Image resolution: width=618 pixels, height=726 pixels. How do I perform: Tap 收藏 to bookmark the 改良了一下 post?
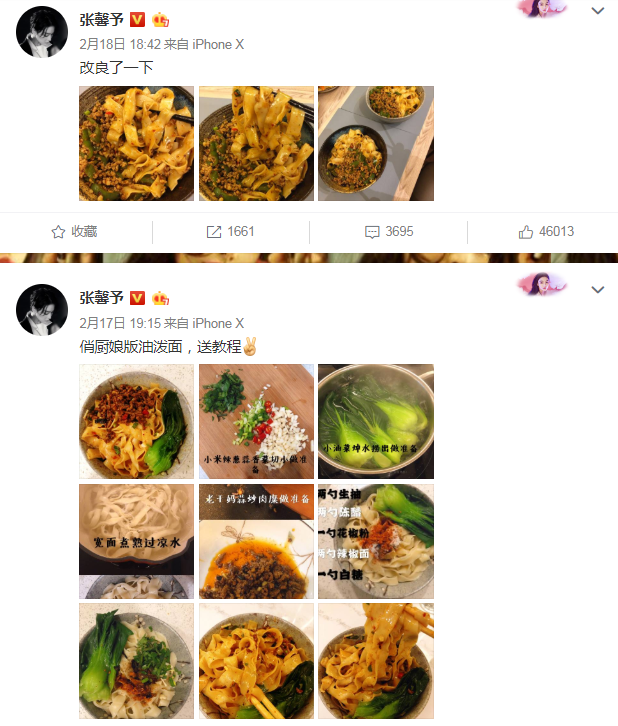(x=74, y=231)
